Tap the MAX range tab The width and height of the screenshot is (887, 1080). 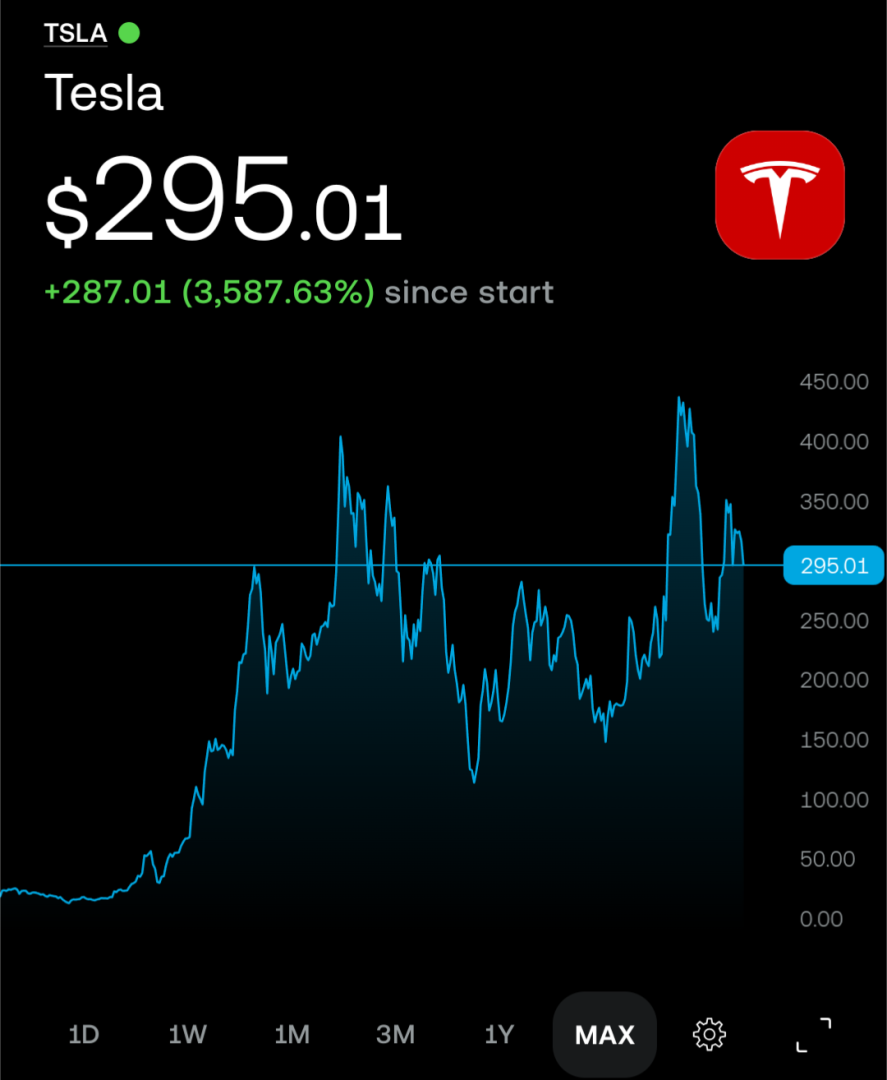click(604, 1034)
